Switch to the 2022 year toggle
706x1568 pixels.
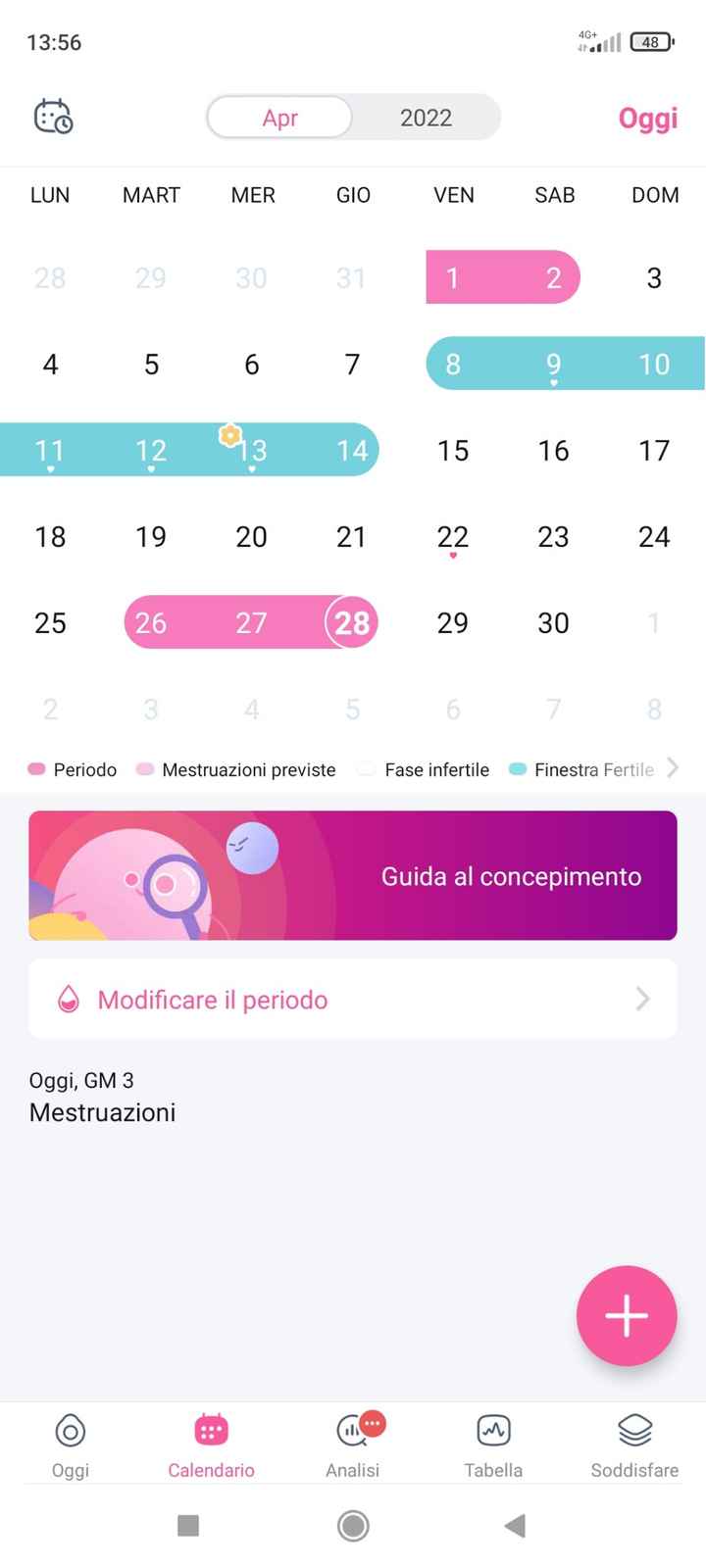click(x=425, y=118)
